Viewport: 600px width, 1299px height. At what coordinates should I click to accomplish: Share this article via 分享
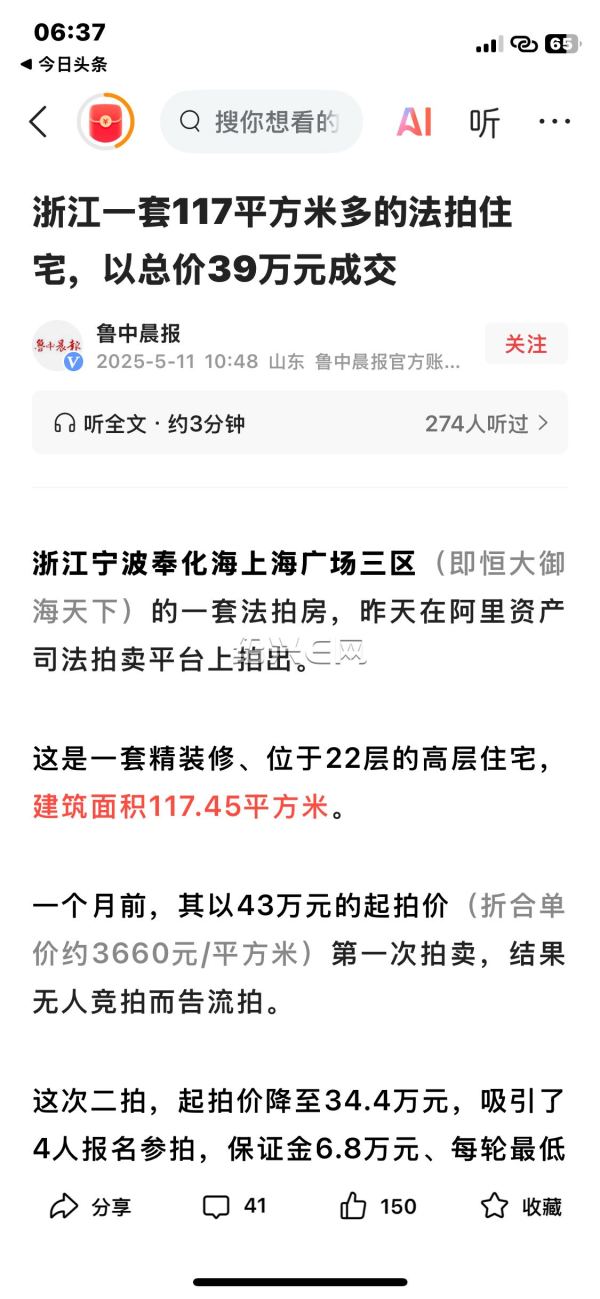pyautogui.click(x=91, y=1207)
